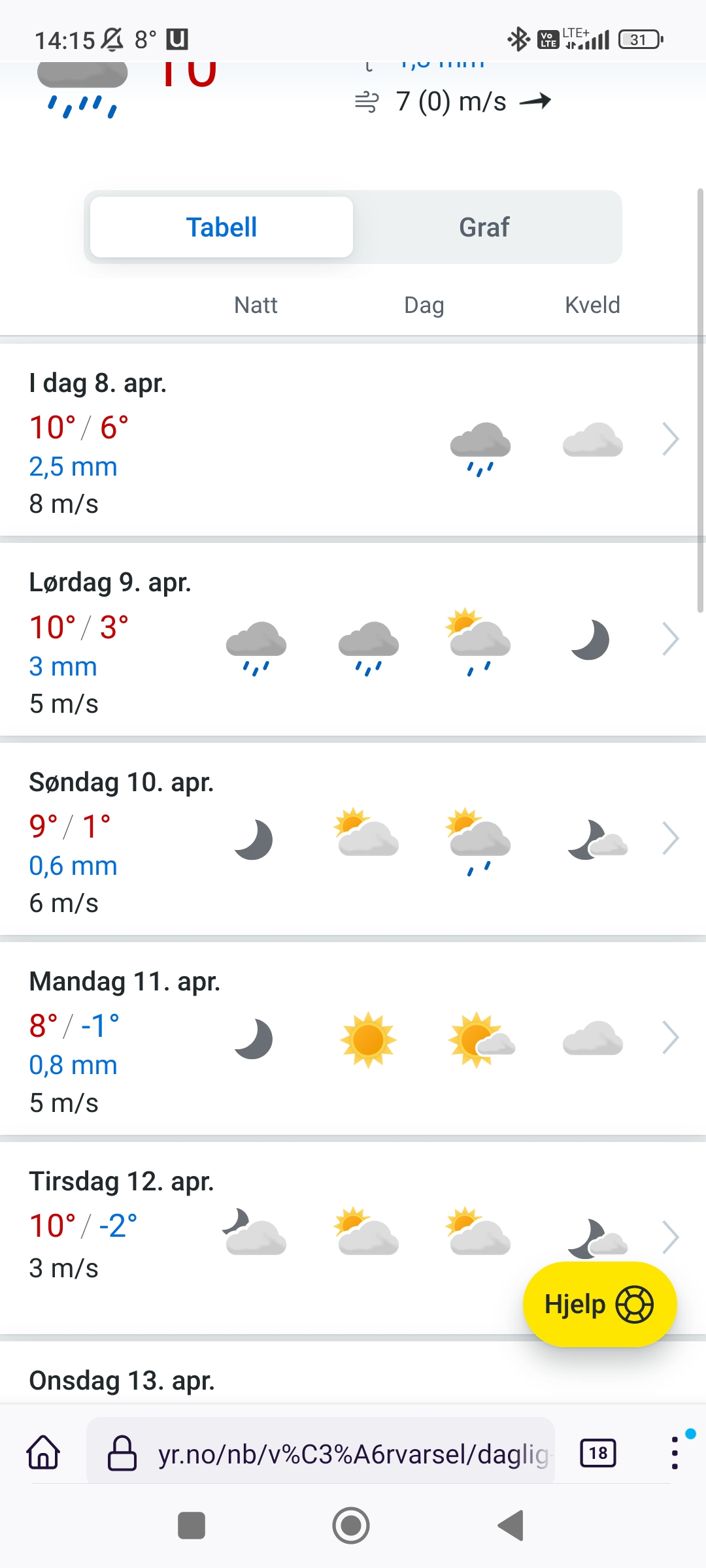Switch to the Graf view
Image resolution: width=706 pixels, height=1568 pixels.
[484, 227]
